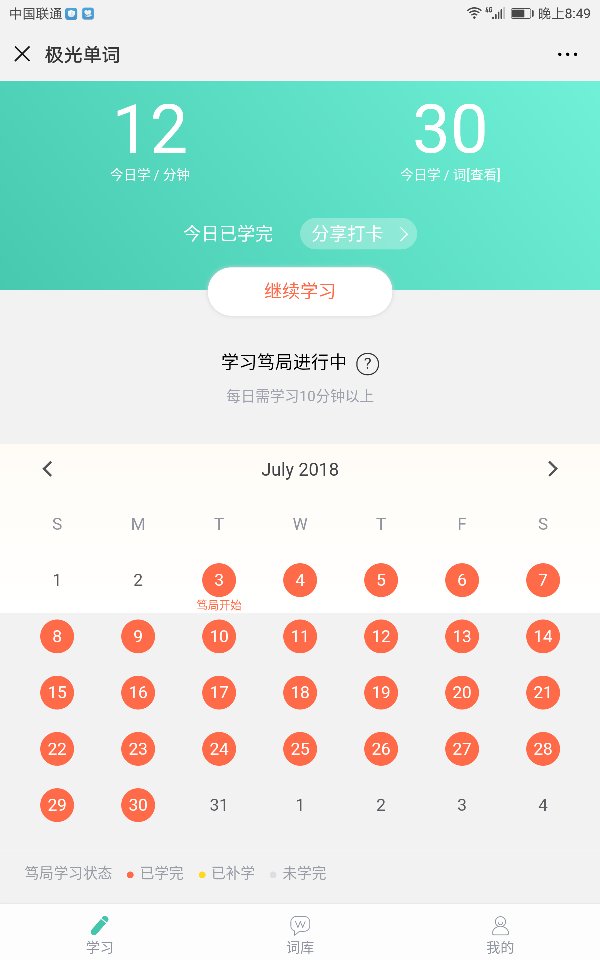
Task: Select July 31 on the calendar
Action: click(x=219, y=804)
